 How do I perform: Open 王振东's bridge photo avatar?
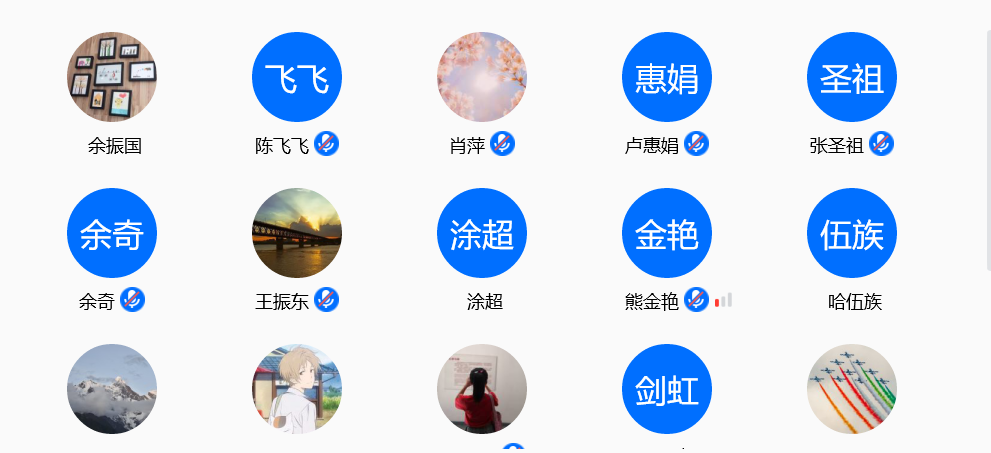pos(297,233)
